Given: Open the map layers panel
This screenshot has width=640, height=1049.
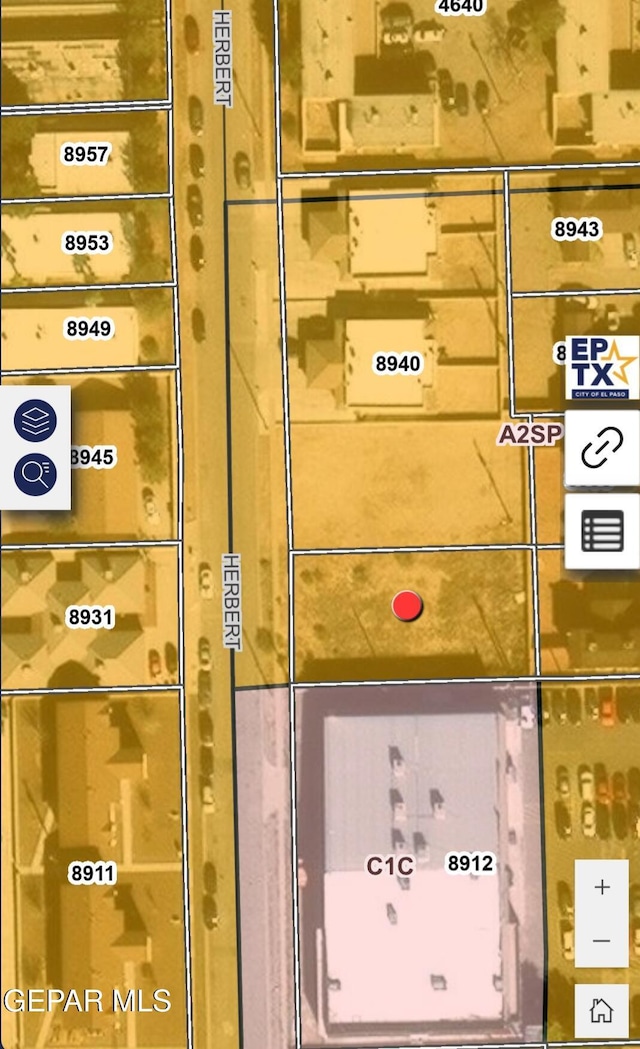Looking at the screenshot, I should tap(35, 421).
